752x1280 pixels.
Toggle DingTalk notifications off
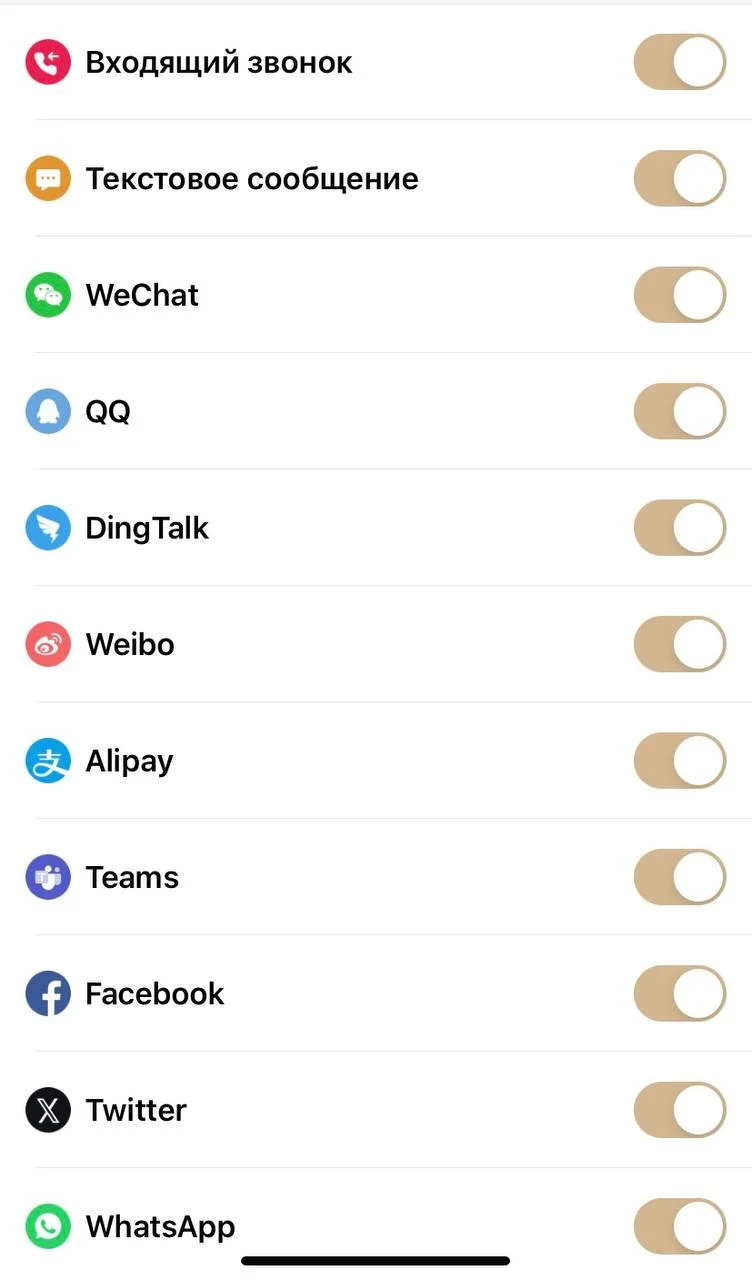pos(680,528)
